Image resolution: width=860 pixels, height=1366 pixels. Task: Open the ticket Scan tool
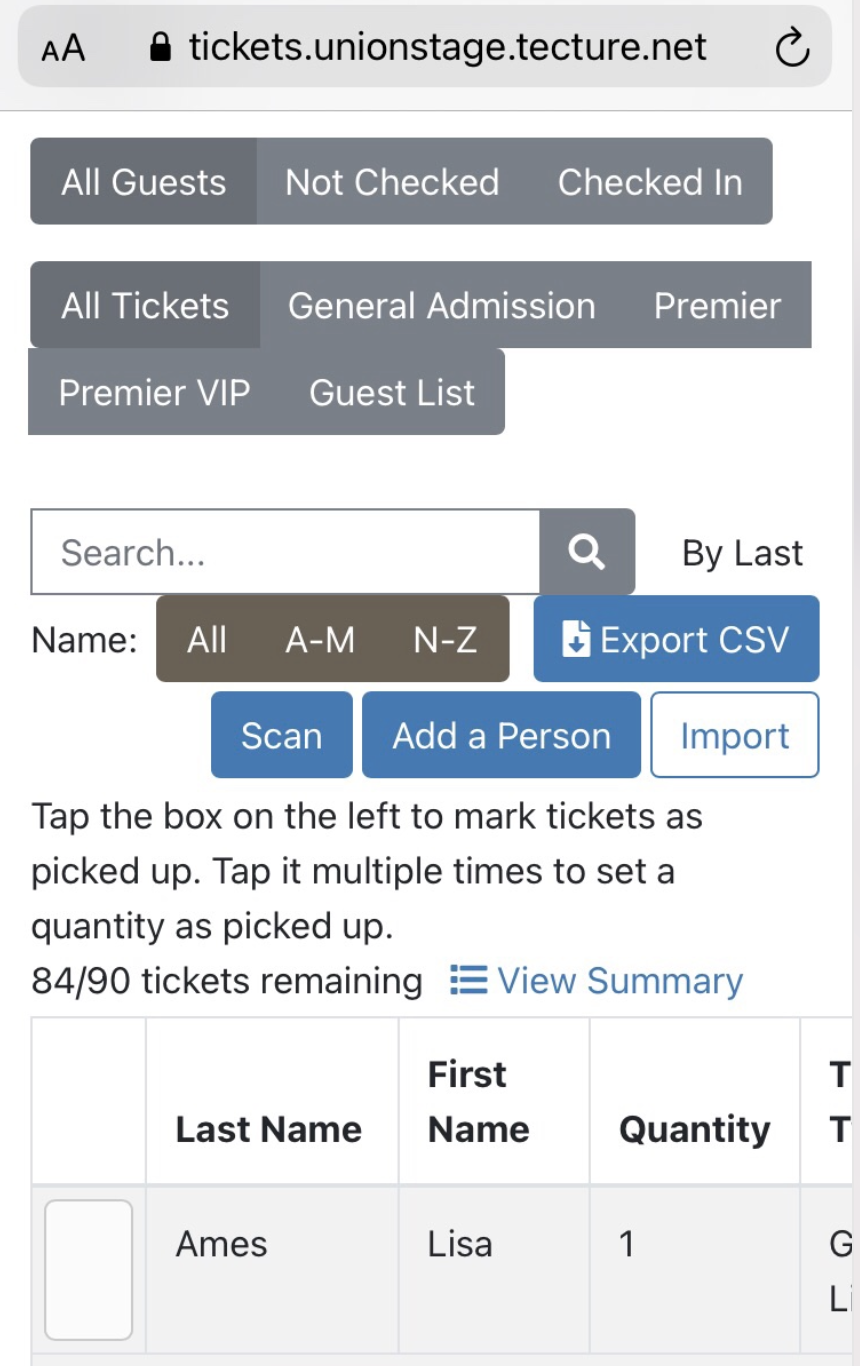(281, 736)
